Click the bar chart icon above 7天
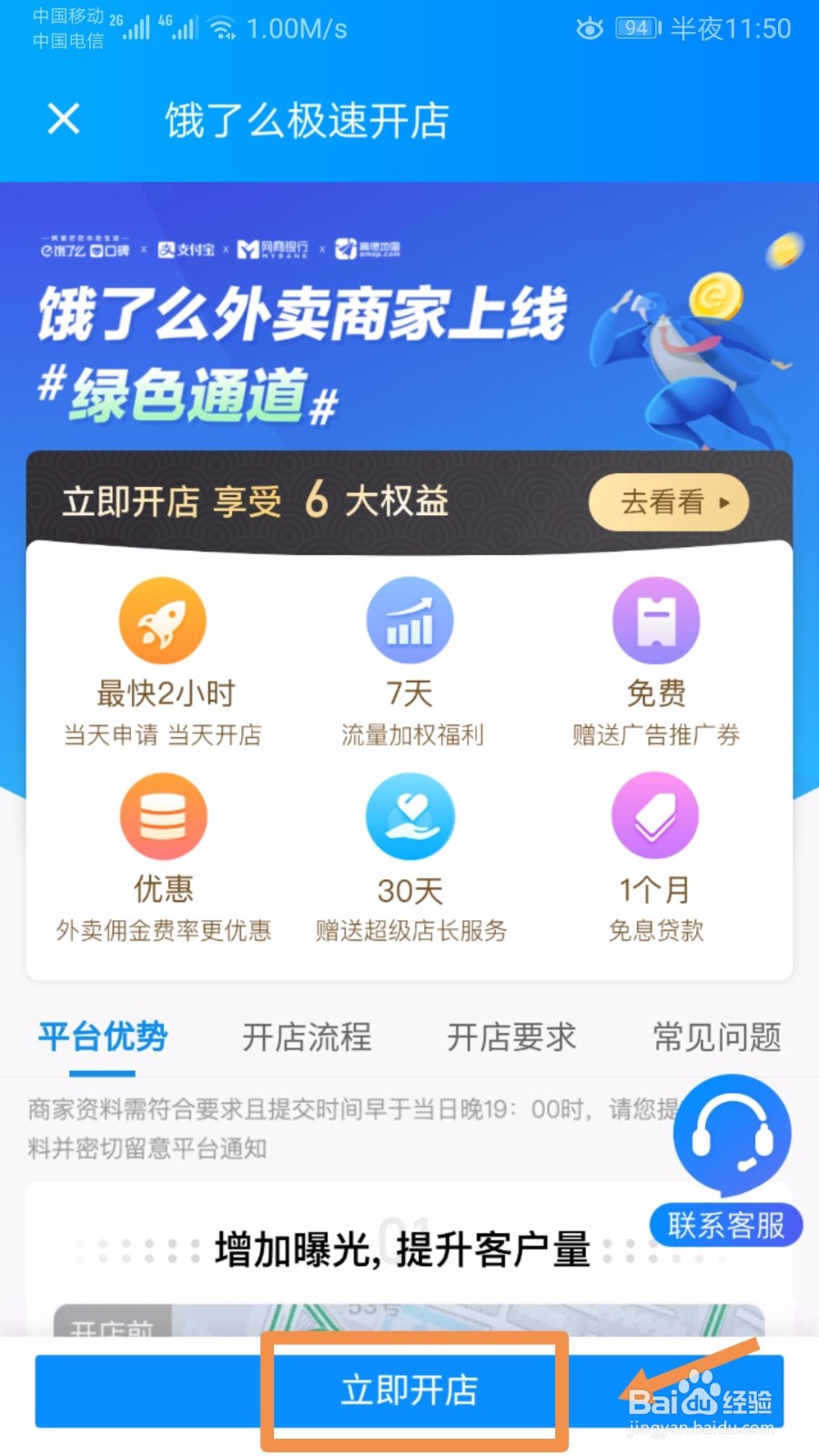This screenshot has height=1456, width=819. pyautogui.click(x=409, y=619)
